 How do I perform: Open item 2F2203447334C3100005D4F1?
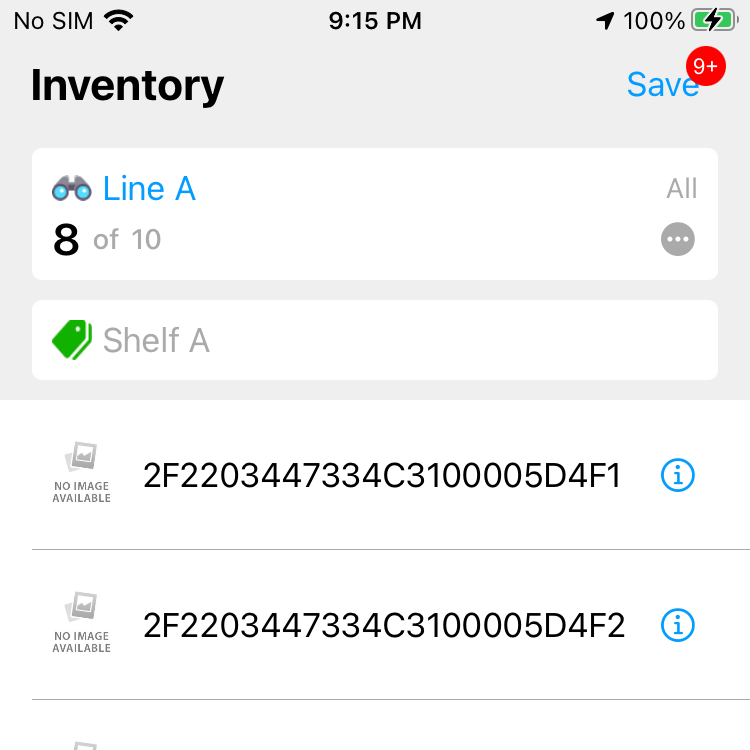pos(382,476)
